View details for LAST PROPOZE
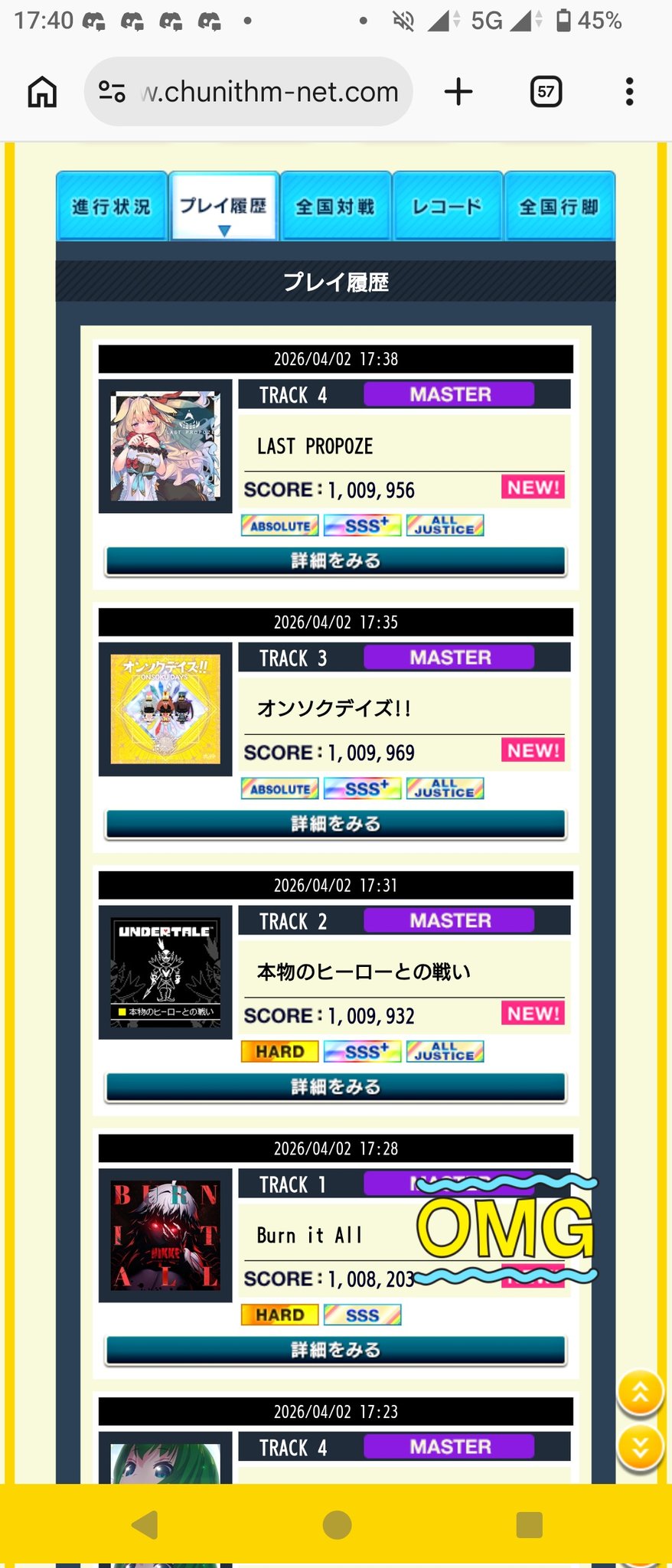 point(335,561)
